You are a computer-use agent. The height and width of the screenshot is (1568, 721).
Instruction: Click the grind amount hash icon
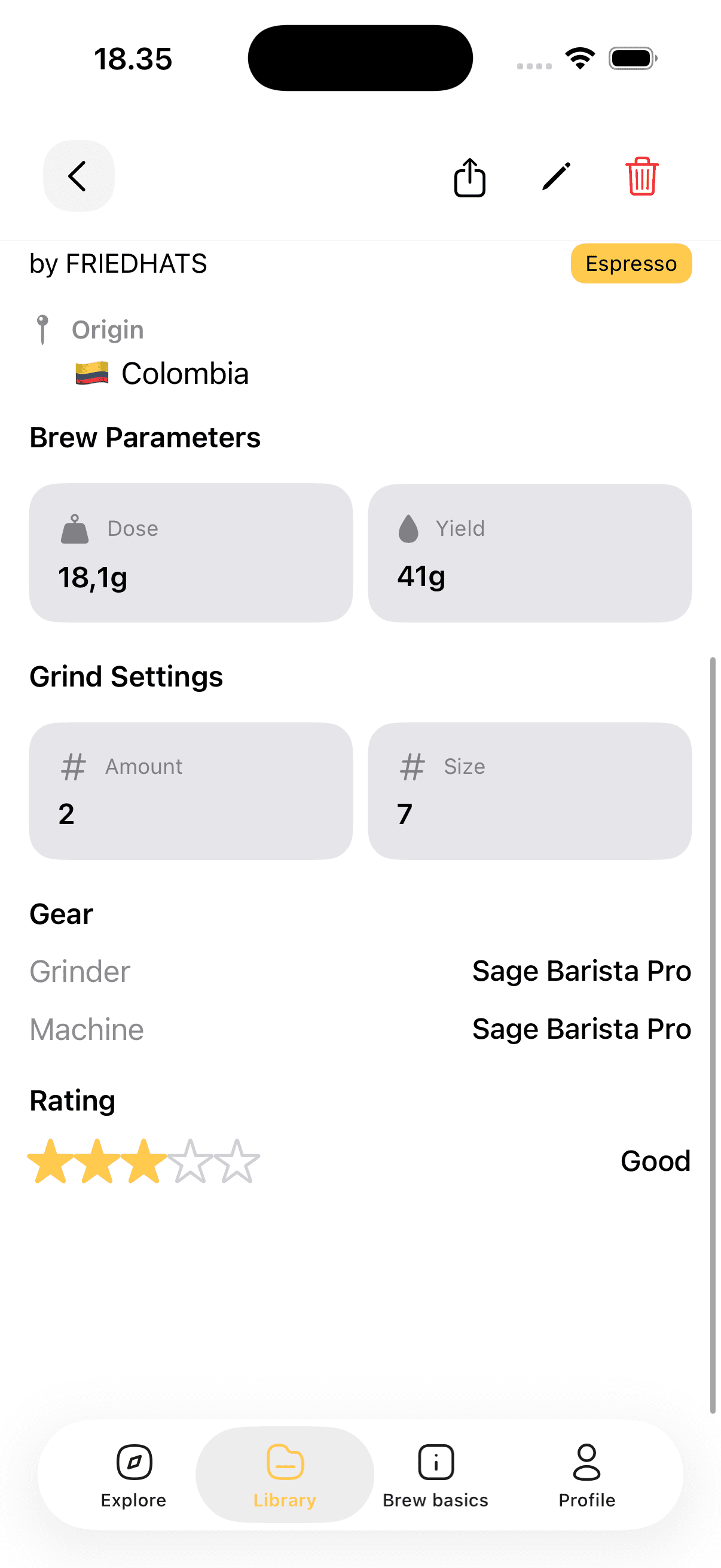pyautogui.click(x=73, y=766)
